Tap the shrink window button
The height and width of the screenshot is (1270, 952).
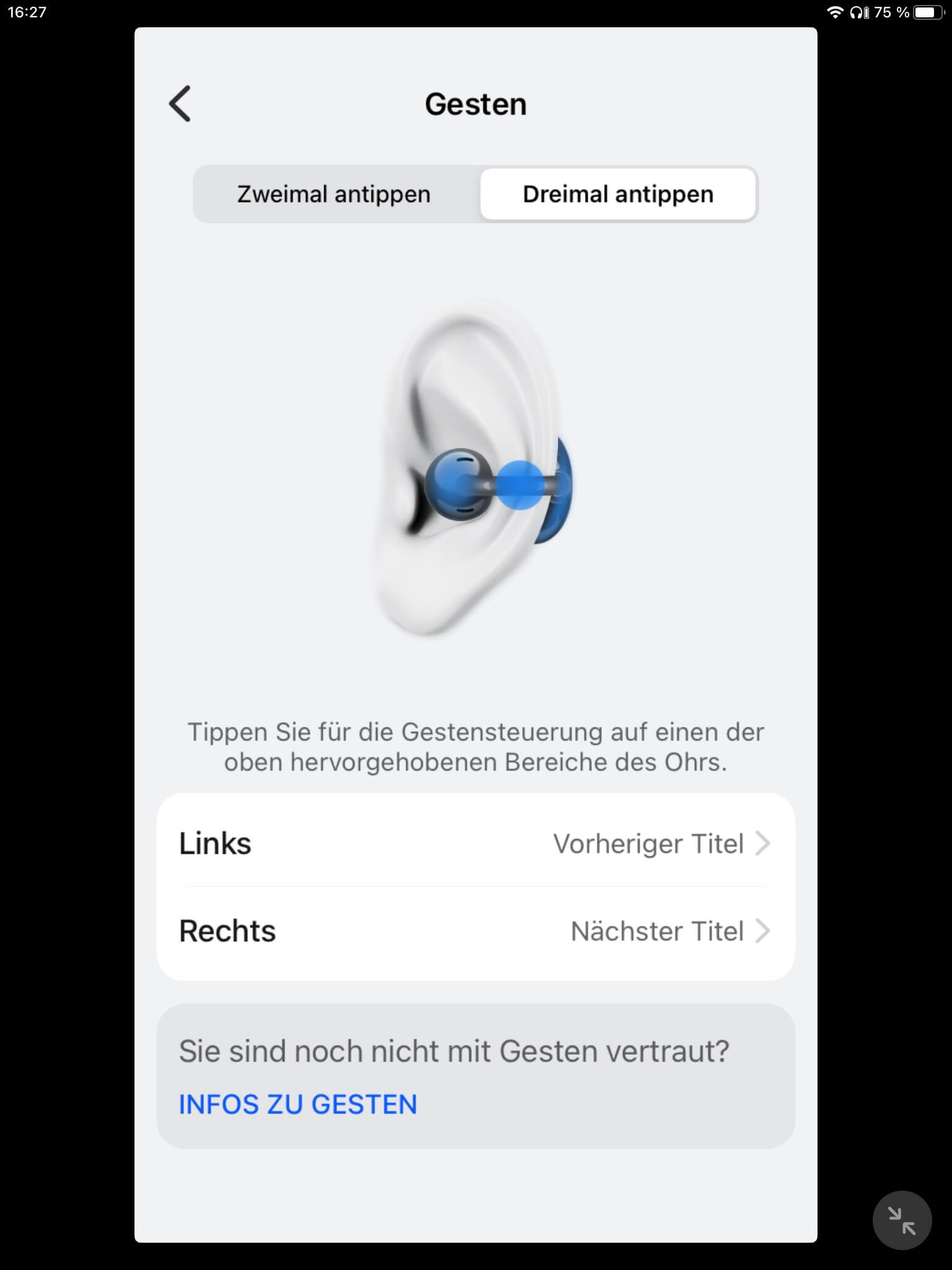[x=901, y=1220]
